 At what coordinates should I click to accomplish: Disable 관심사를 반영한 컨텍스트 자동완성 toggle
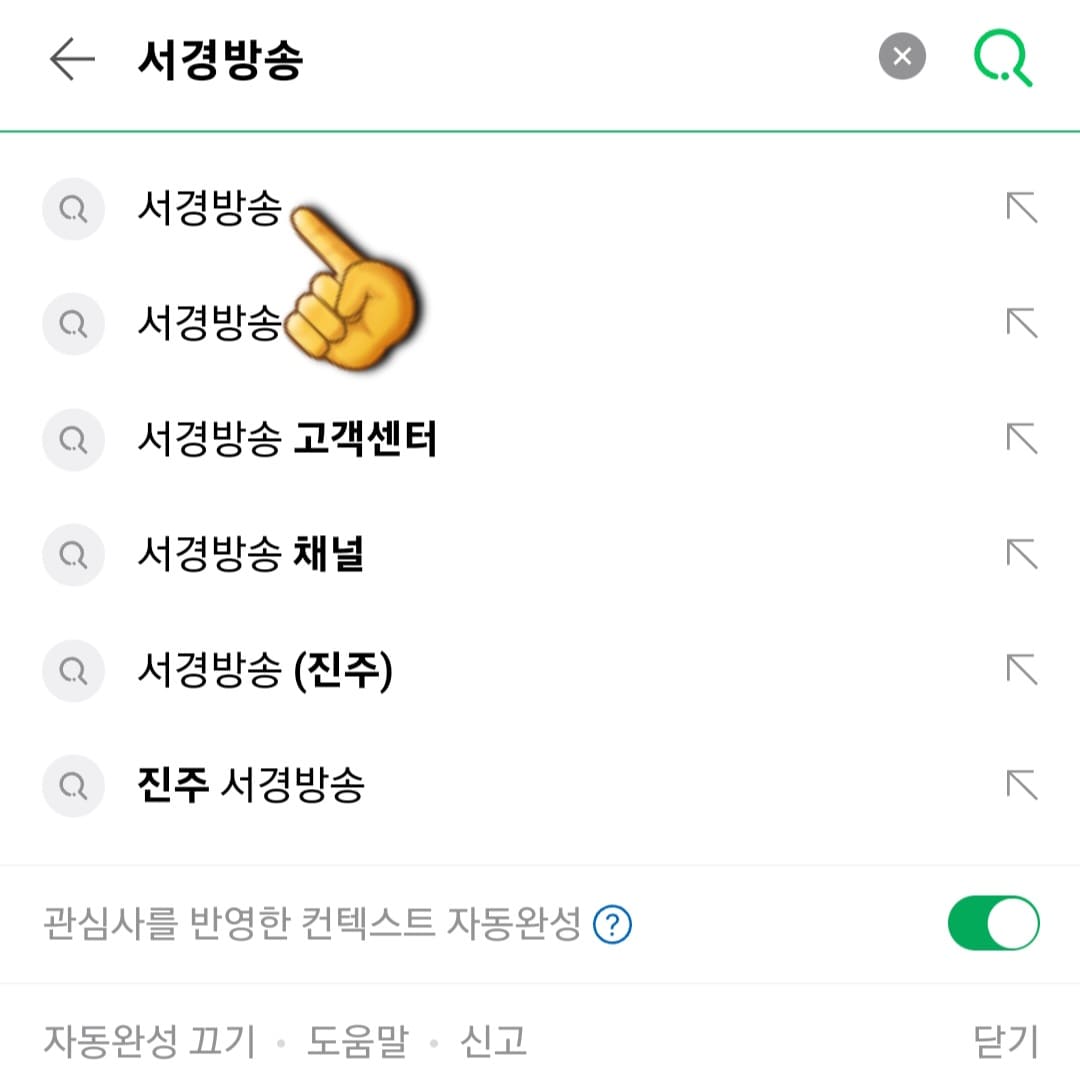tap(992, 924)
